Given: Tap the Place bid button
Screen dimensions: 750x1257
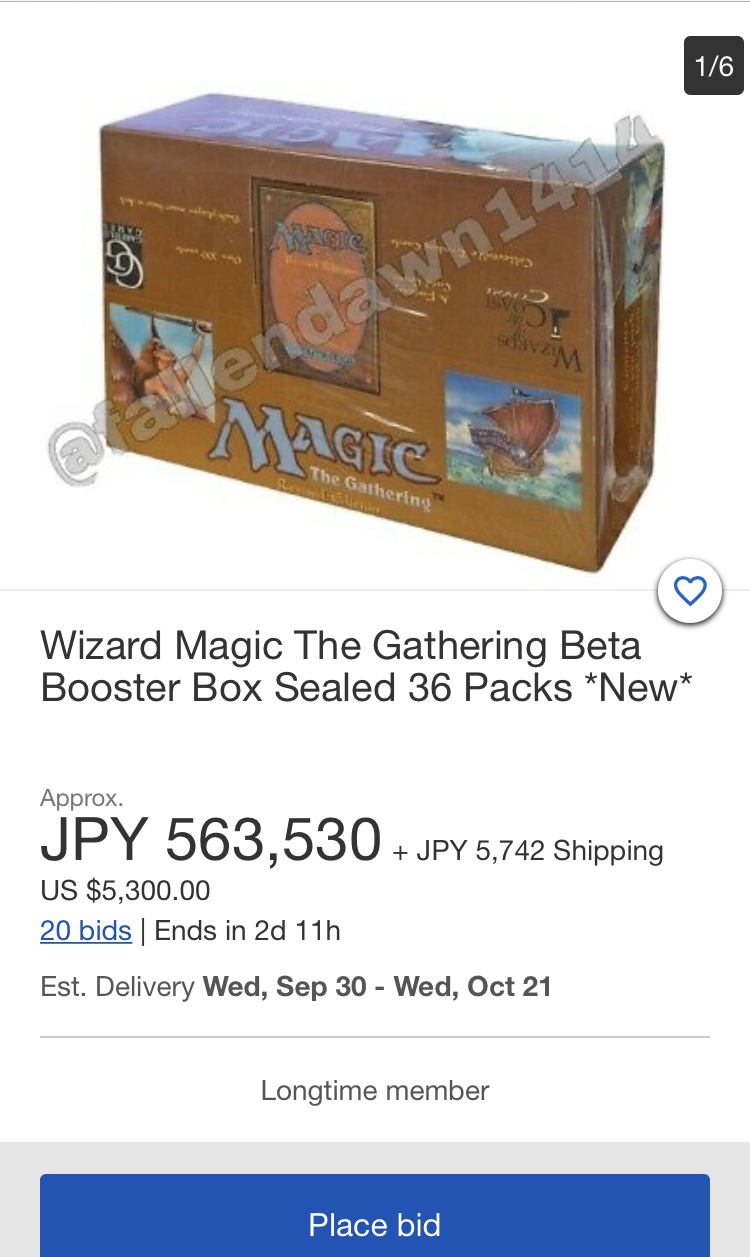Looking at the screenshot, I should 375,1222.
